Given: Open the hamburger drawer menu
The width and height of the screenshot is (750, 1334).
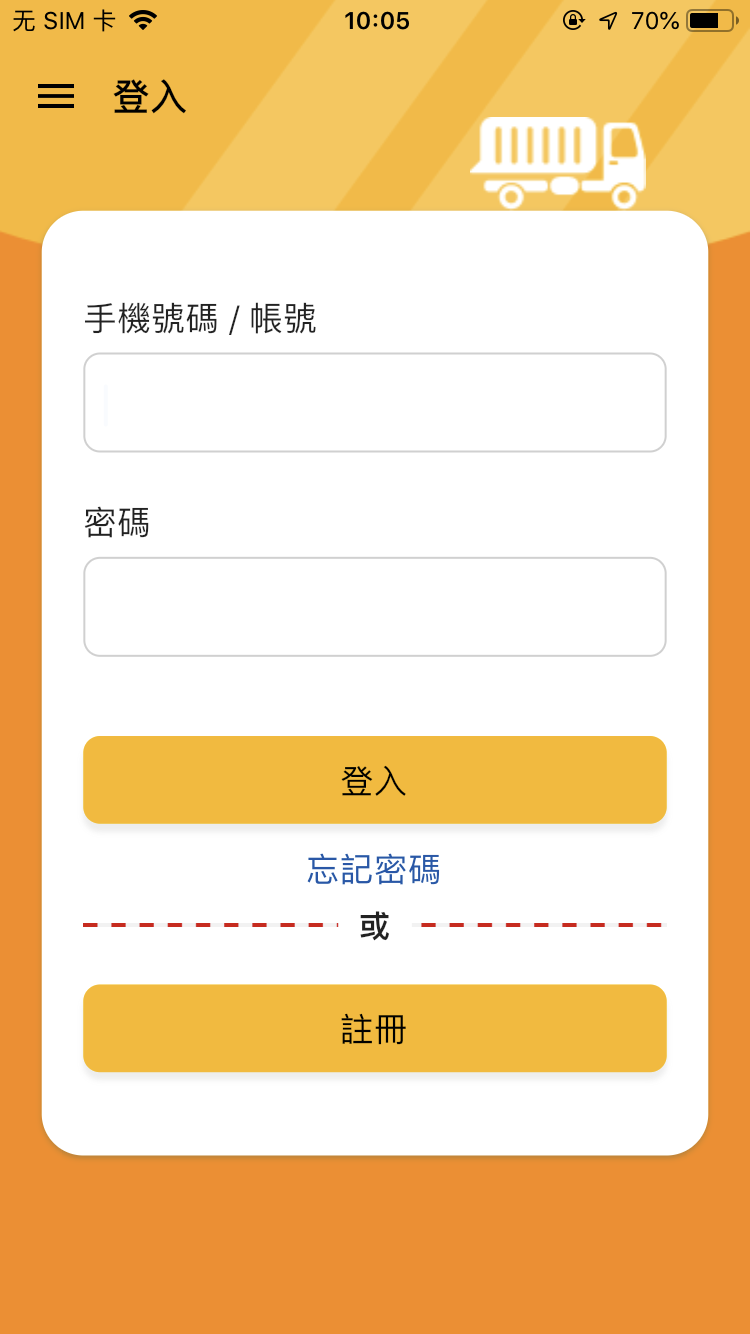Looking at the screenshot, I should pos(56,96).
